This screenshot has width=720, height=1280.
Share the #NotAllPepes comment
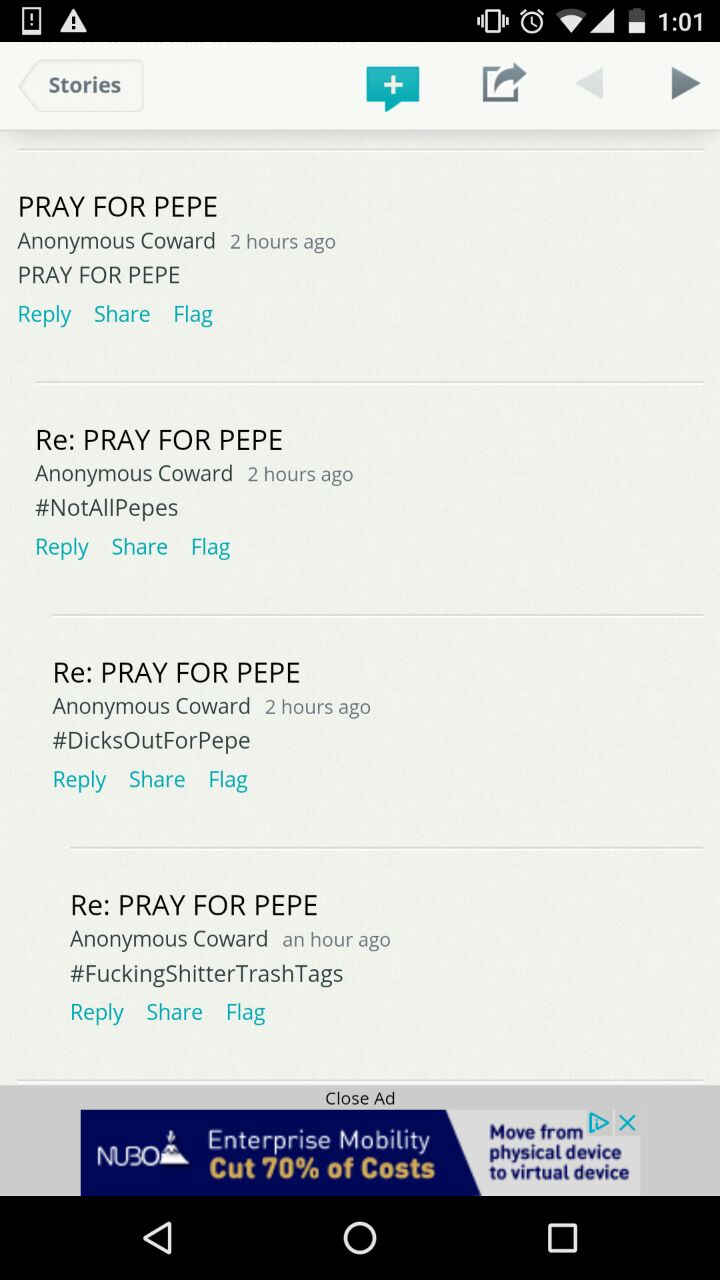pos(140,547)
